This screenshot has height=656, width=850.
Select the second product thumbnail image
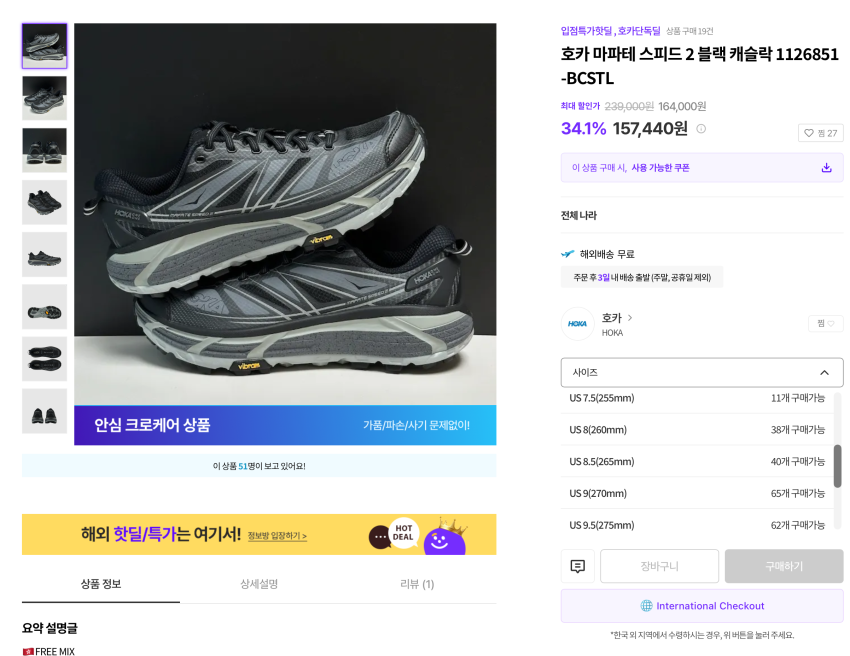click(x=44, y=98)
